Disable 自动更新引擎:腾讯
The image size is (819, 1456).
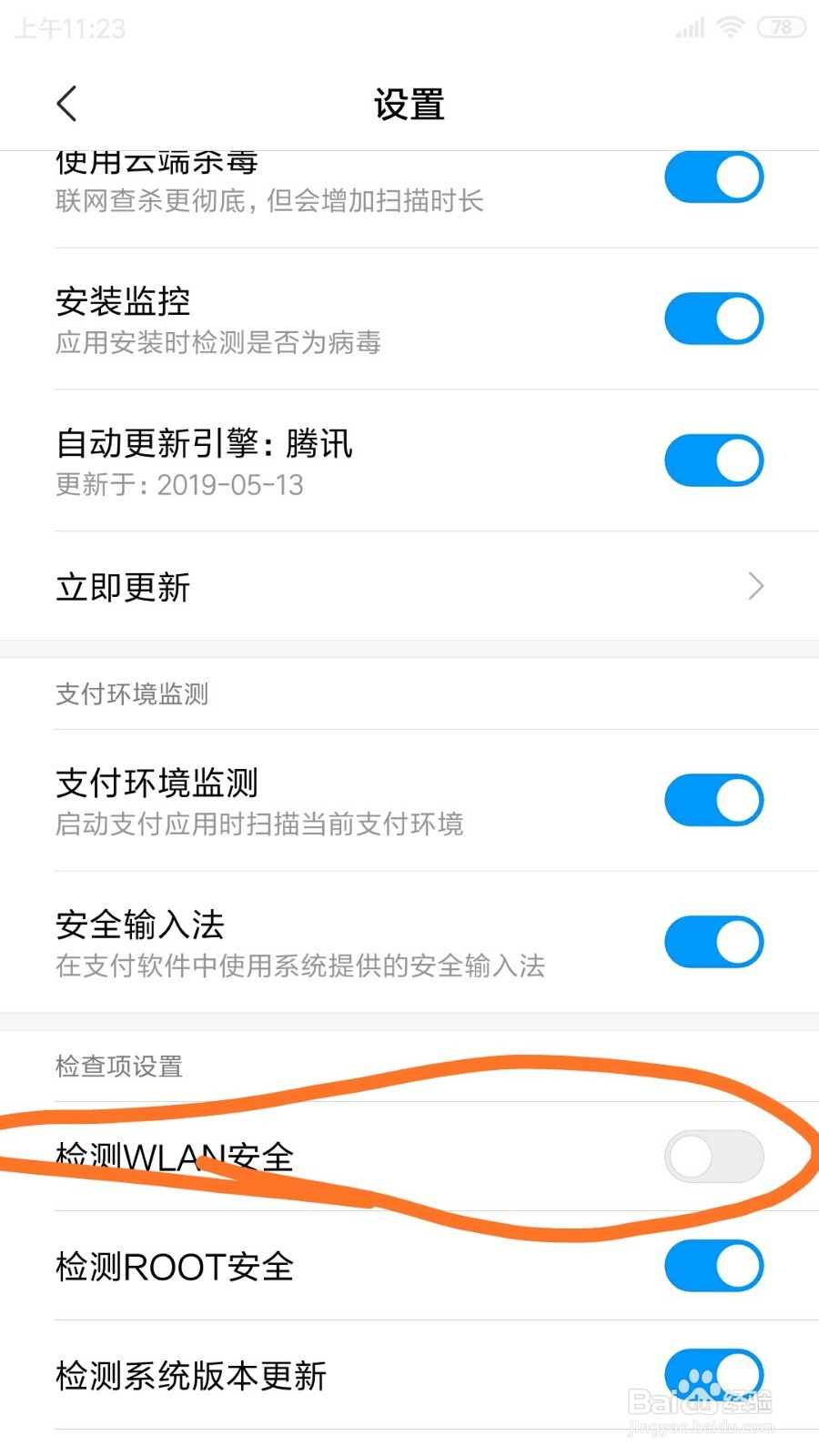[x=713, y=460]
